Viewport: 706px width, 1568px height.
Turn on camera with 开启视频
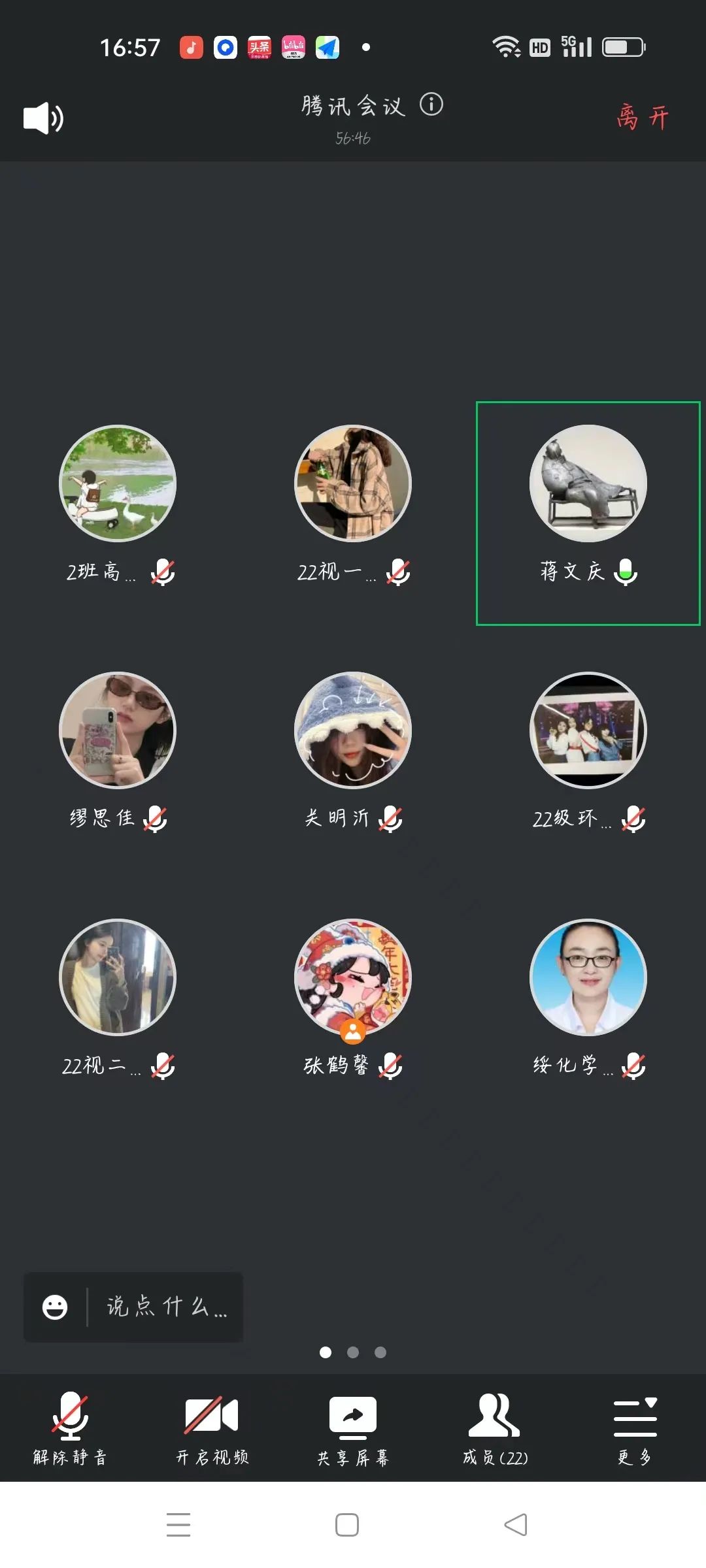212,1429
